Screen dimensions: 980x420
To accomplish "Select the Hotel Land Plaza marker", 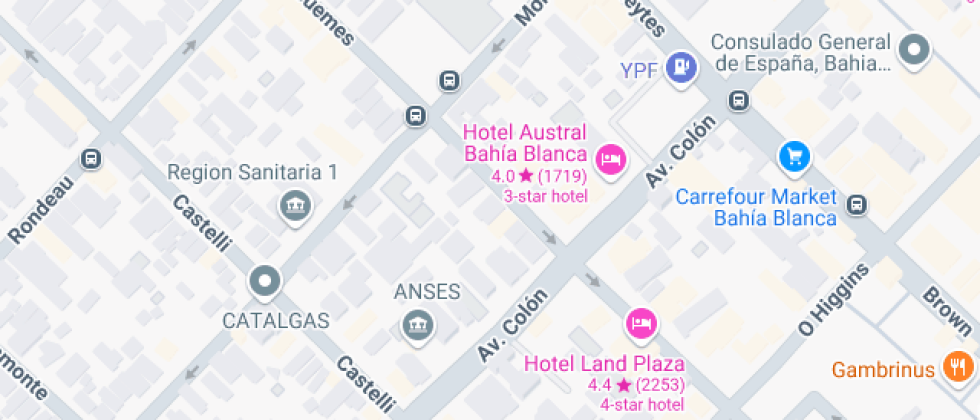I will [642, 324].
